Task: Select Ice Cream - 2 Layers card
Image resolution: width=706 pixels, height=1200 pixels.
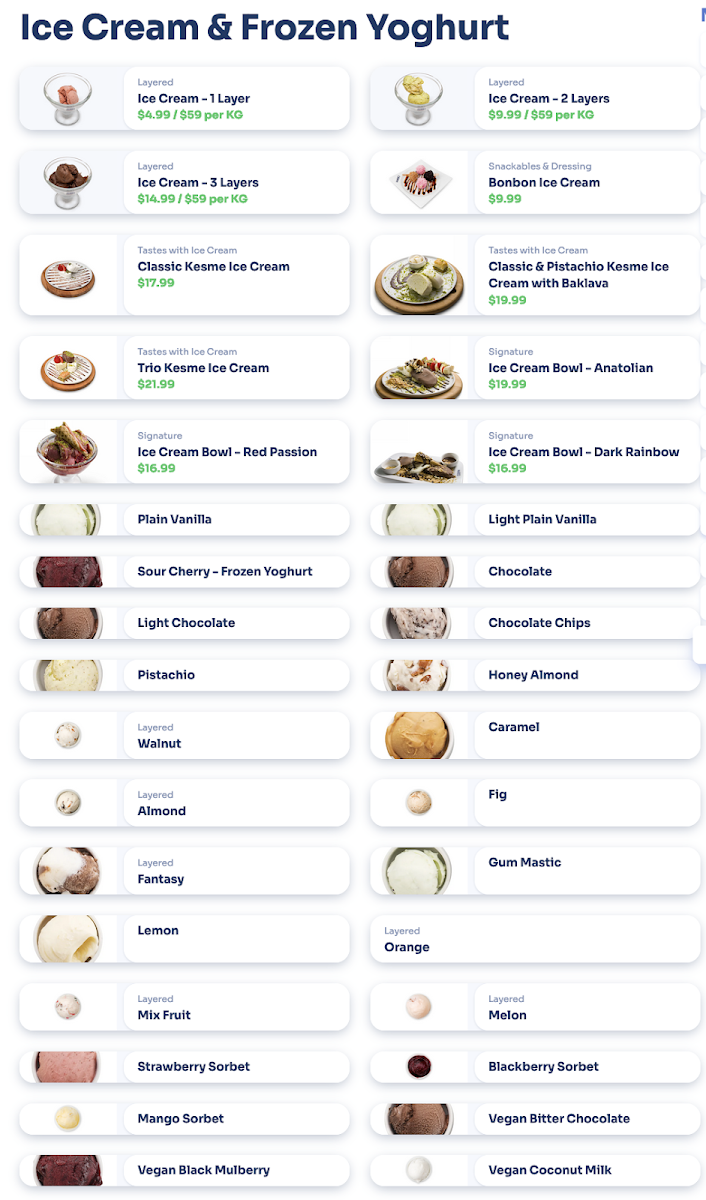Action: 535,98
